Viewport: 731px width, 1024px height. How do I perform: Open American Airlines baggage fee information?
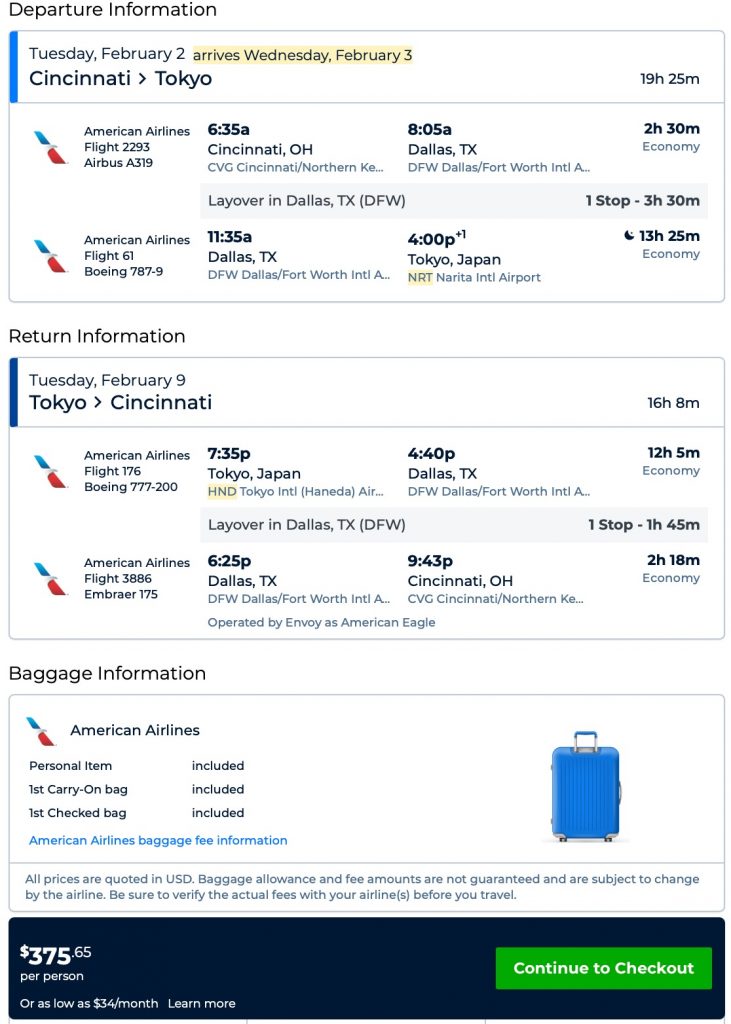[158, 840]
